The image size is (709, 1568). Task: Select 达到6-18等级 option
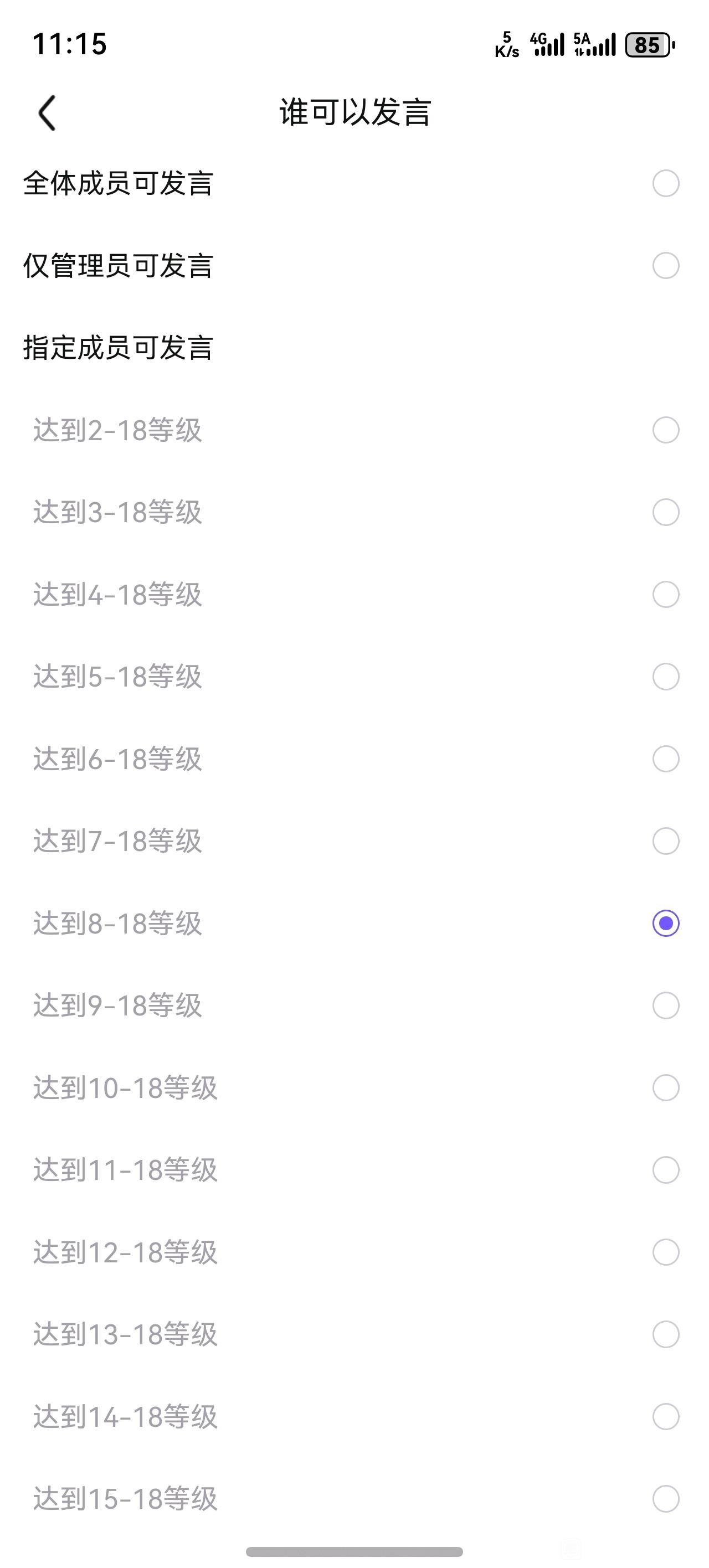pyautogui.click(x=665, y=759)
